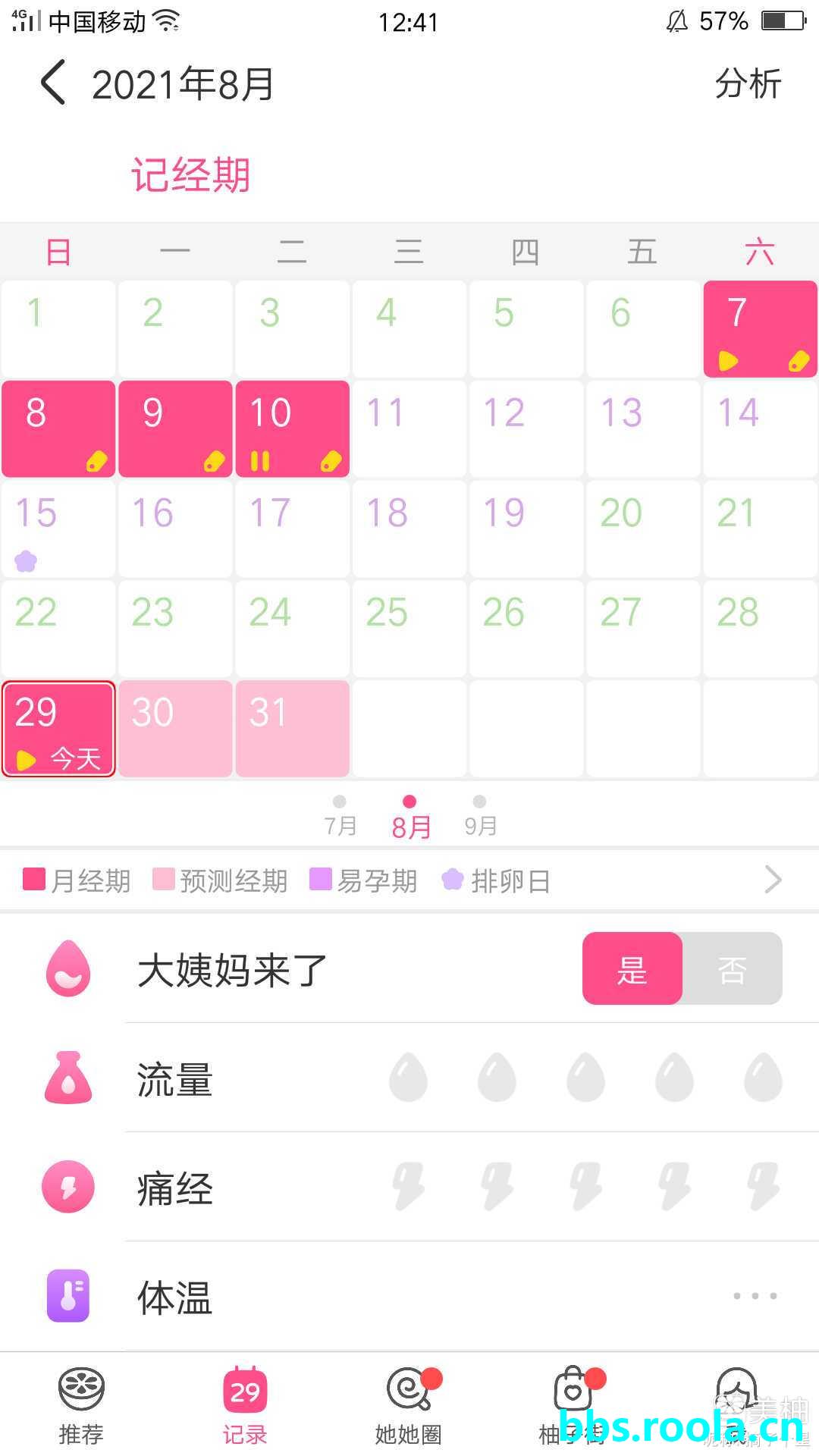The width and height of the screenshot is (819, 1456).
Task: Go back using the top arrow
Action: (x=53, y=83)
